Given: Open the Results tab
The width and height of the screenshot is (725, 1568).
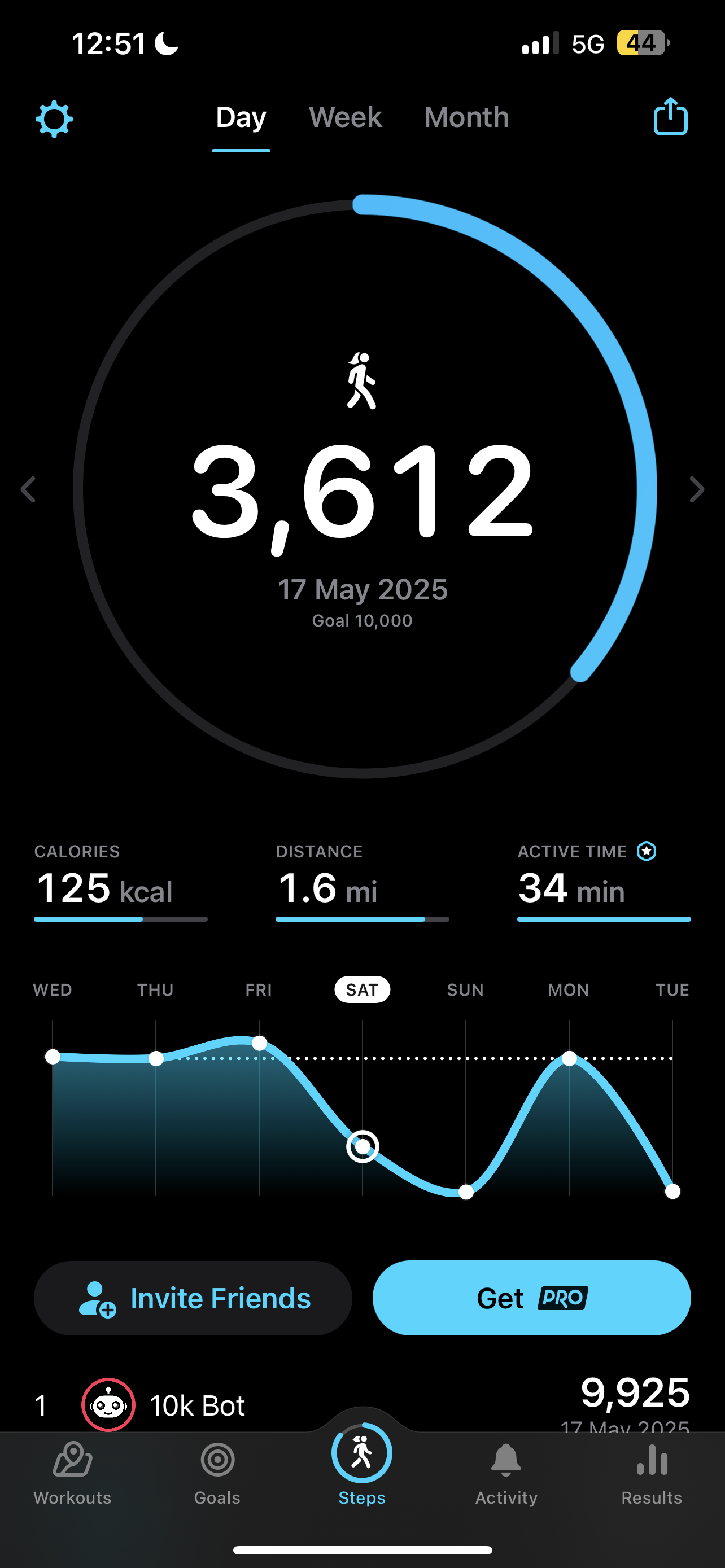Looking at the screenshot, I should [x=652, y=1473].
